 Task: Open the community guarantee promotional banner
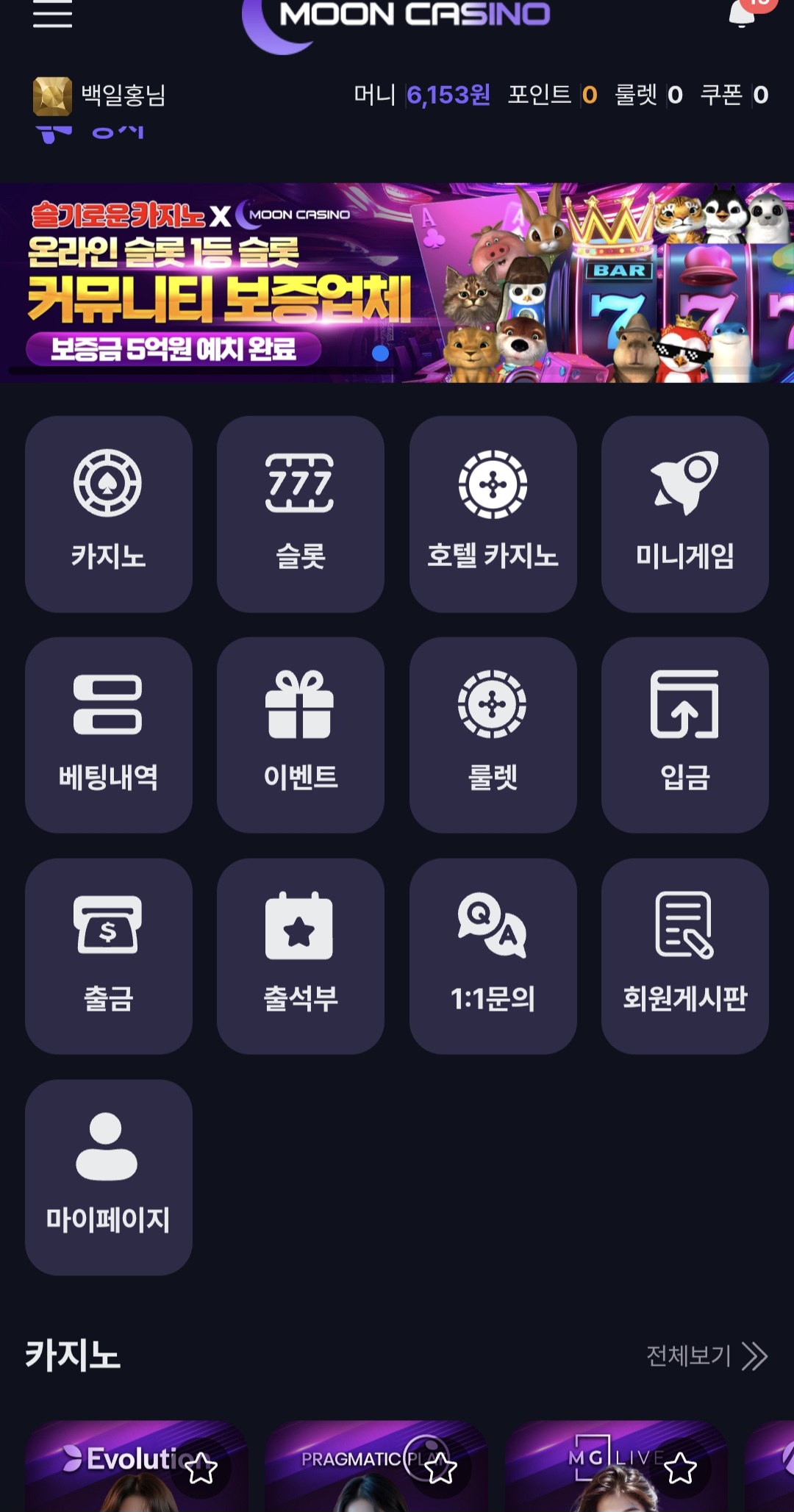(x=397, y=282)
